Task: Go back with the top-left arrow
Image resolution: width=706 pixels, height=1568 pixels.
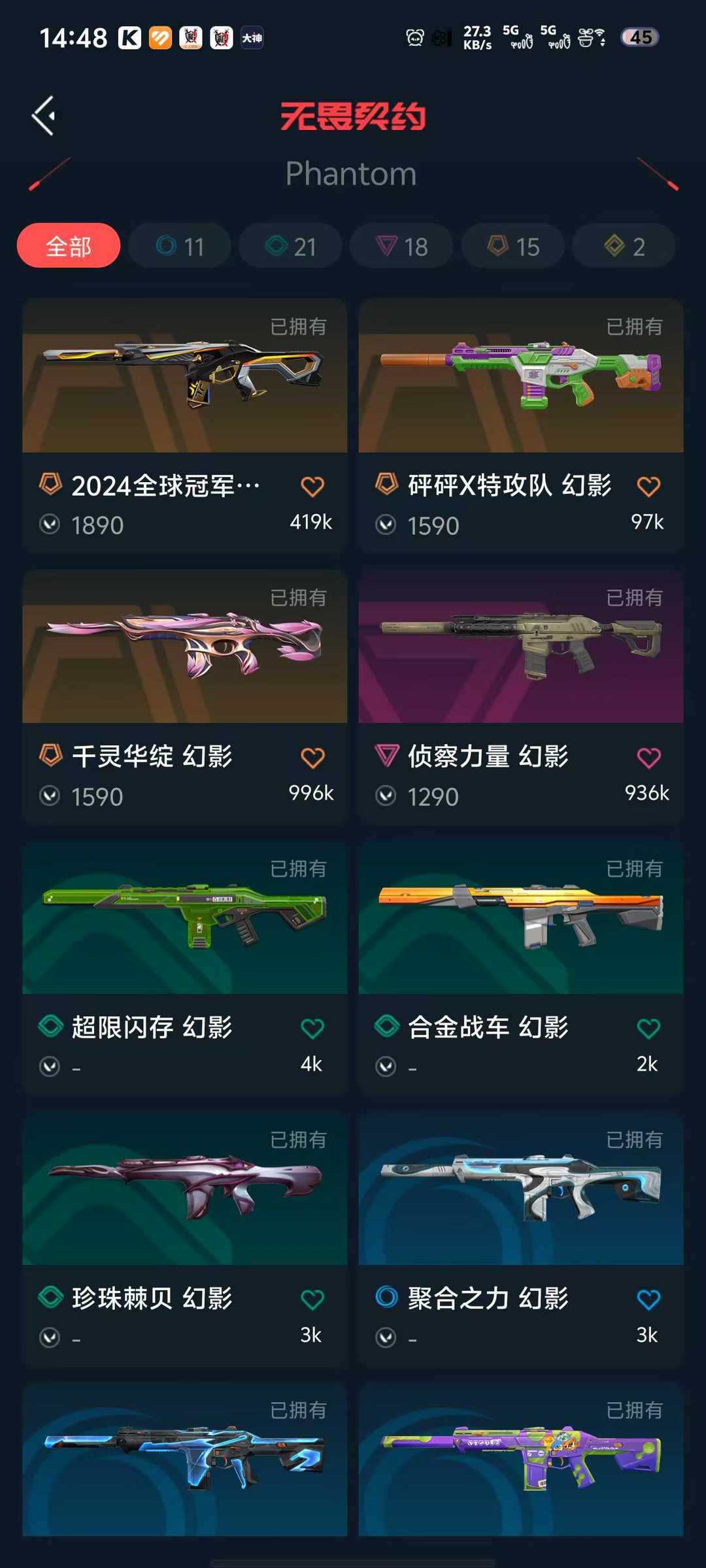Action: [x=44, y=116]
